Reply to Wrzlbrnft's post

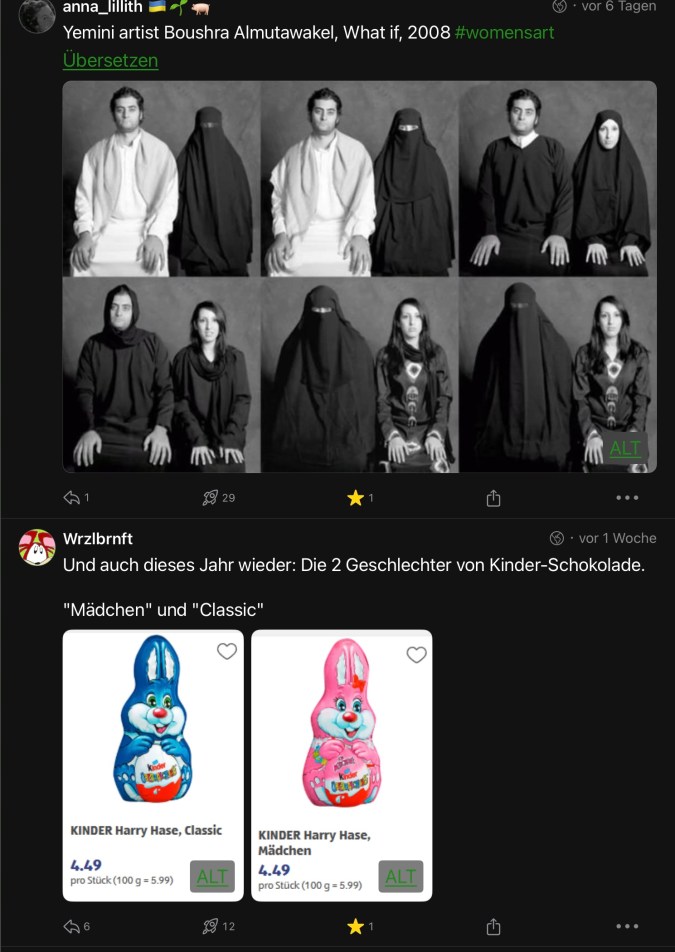pos(73,926)
